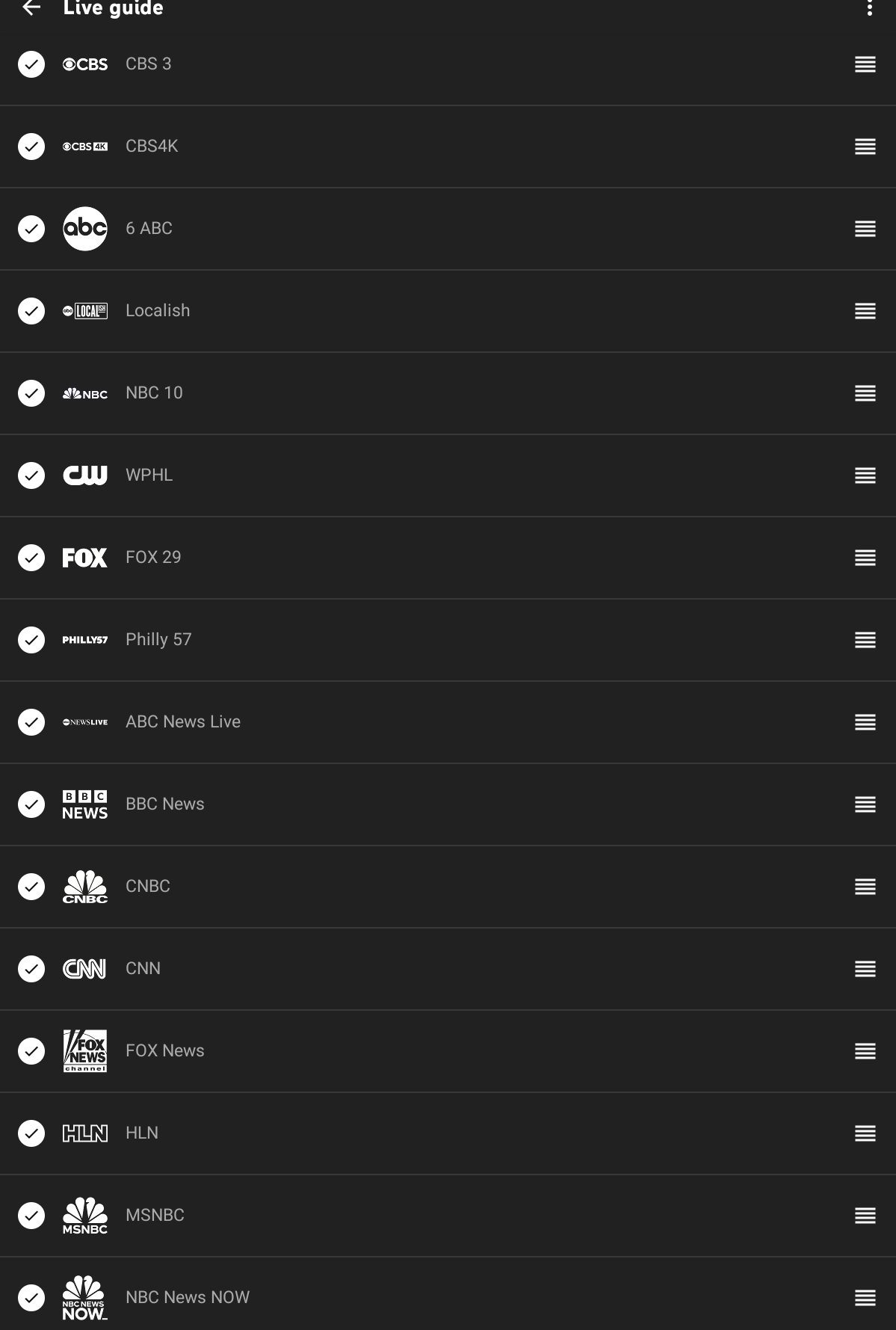This screenshot has height=1330, width=896.
Task: Toggle NBC News NOW checkbox
Action: 31,1298
